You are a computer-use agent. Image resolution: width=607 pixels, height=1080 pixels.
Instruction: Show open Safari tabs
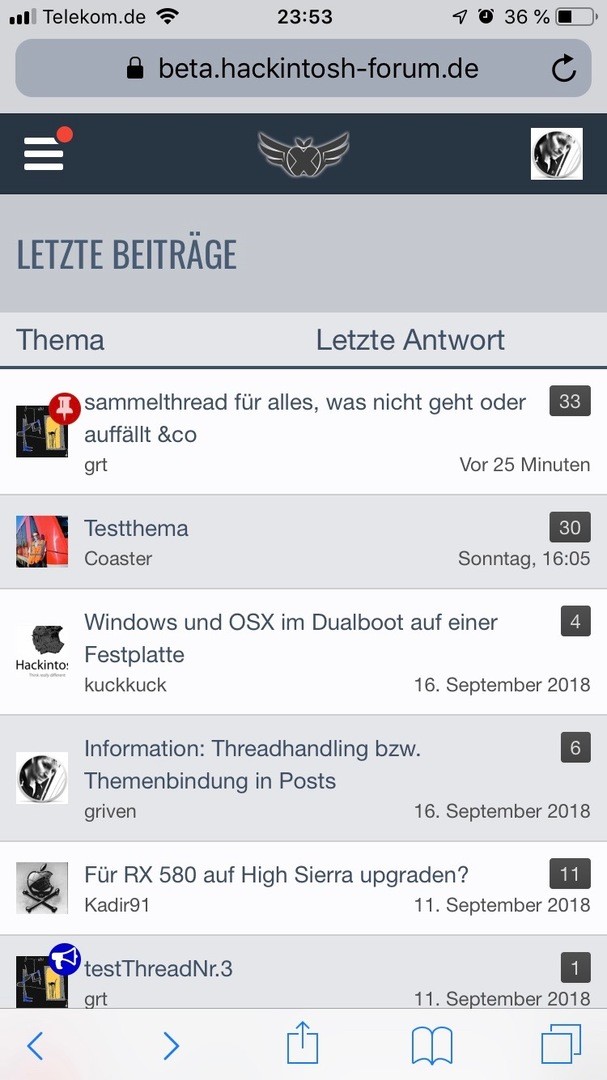(x=561, y=1045)
